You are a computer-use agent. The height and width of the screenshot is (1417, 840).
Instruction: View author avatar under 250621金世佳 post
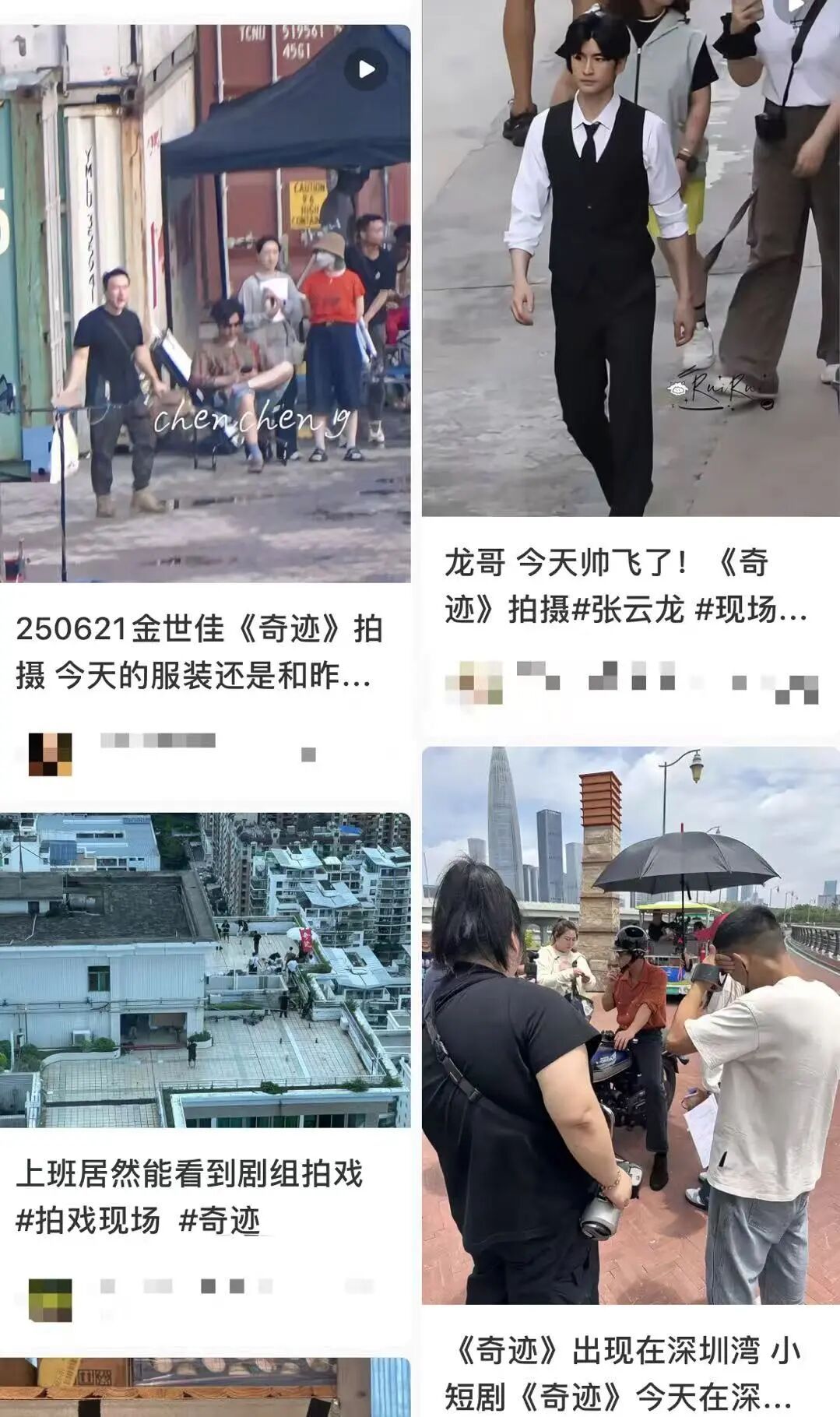click(50, 754)
